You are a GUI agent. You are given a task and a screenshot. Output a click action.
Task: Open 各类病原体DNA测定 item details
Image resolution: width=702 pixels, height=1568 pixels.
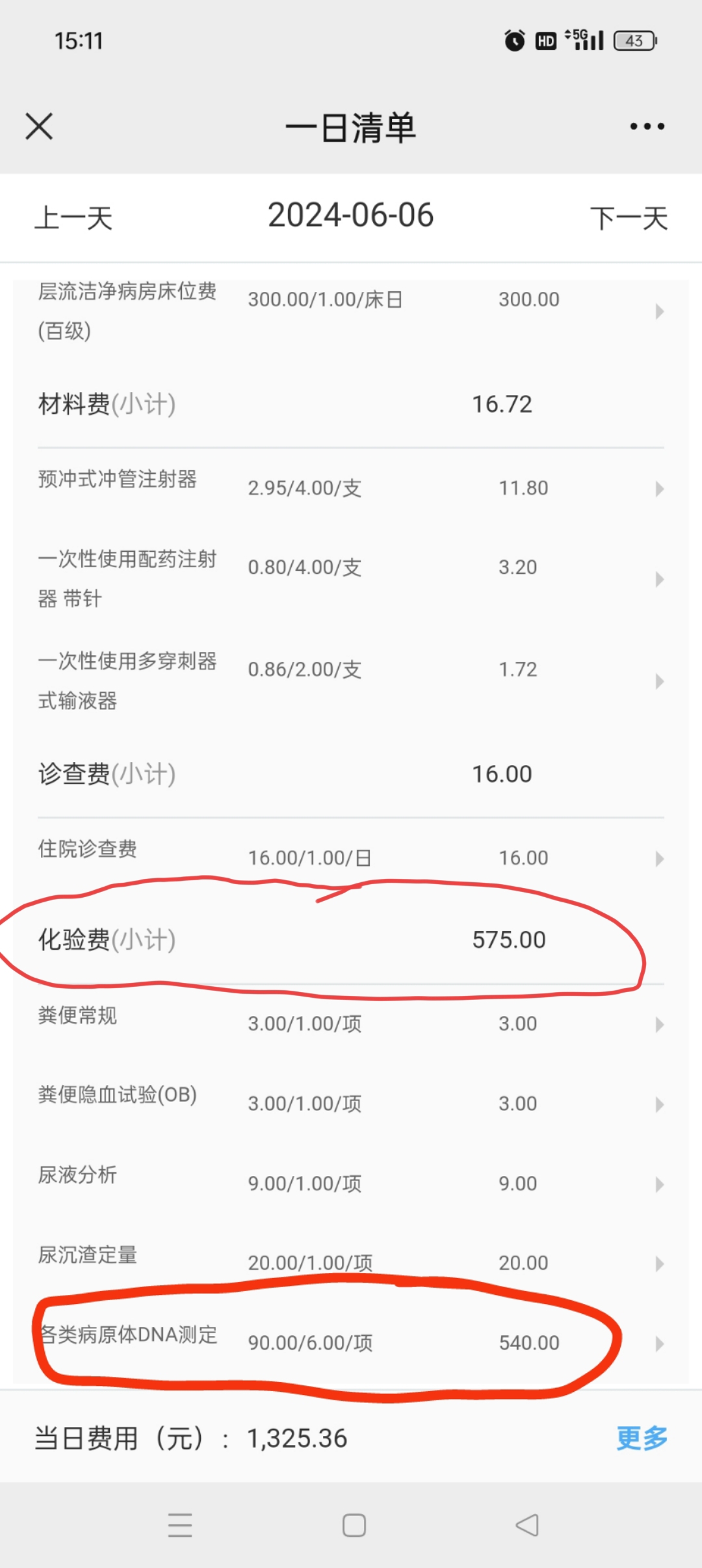(x=351, y=1342)
